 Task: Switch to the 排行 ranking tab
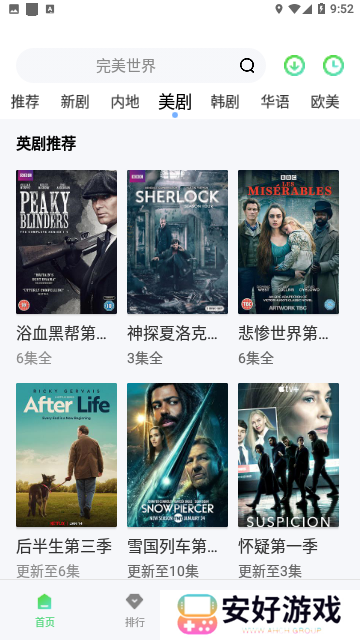[135, 611]
